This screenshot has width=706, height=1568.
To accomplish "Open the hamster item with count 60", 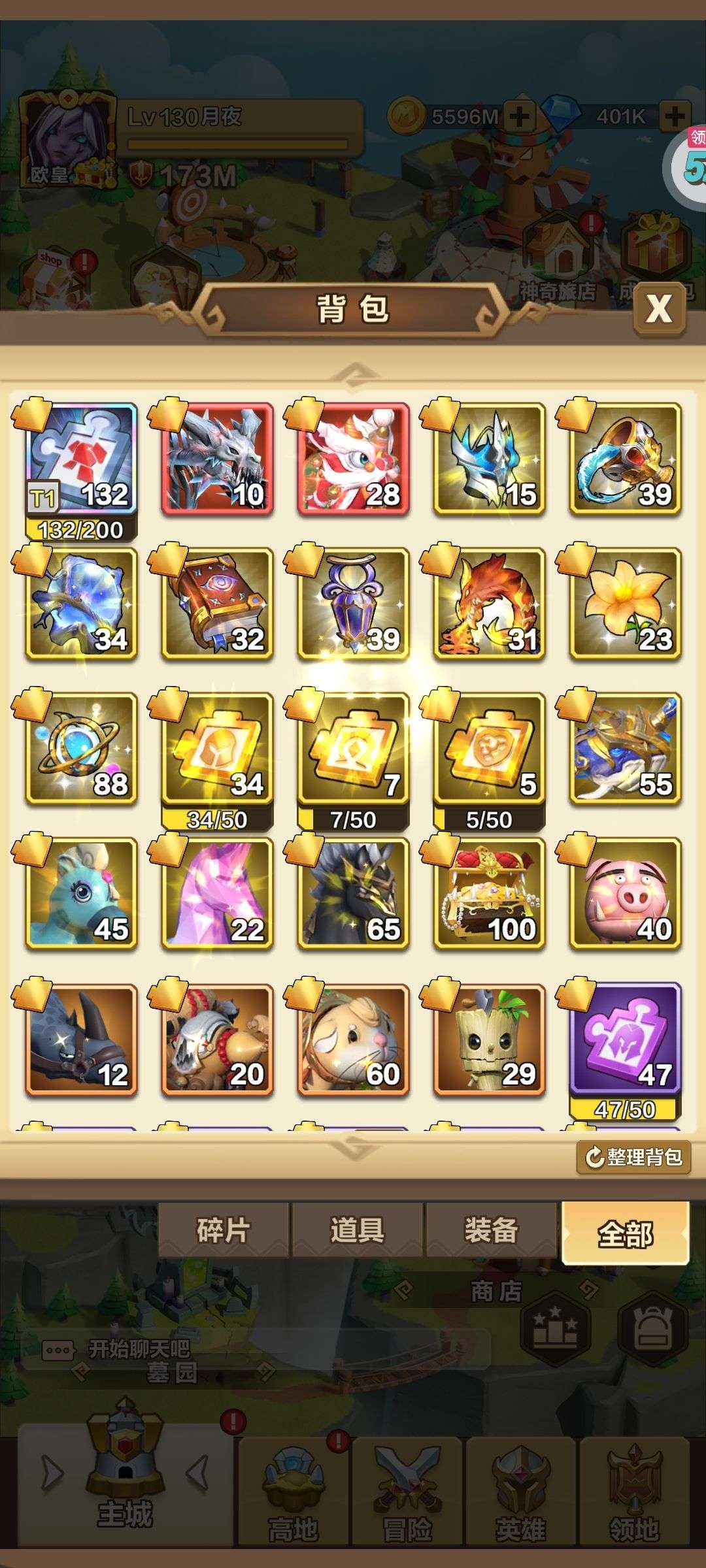I will pyautogui.click(x=353, y=1039).
